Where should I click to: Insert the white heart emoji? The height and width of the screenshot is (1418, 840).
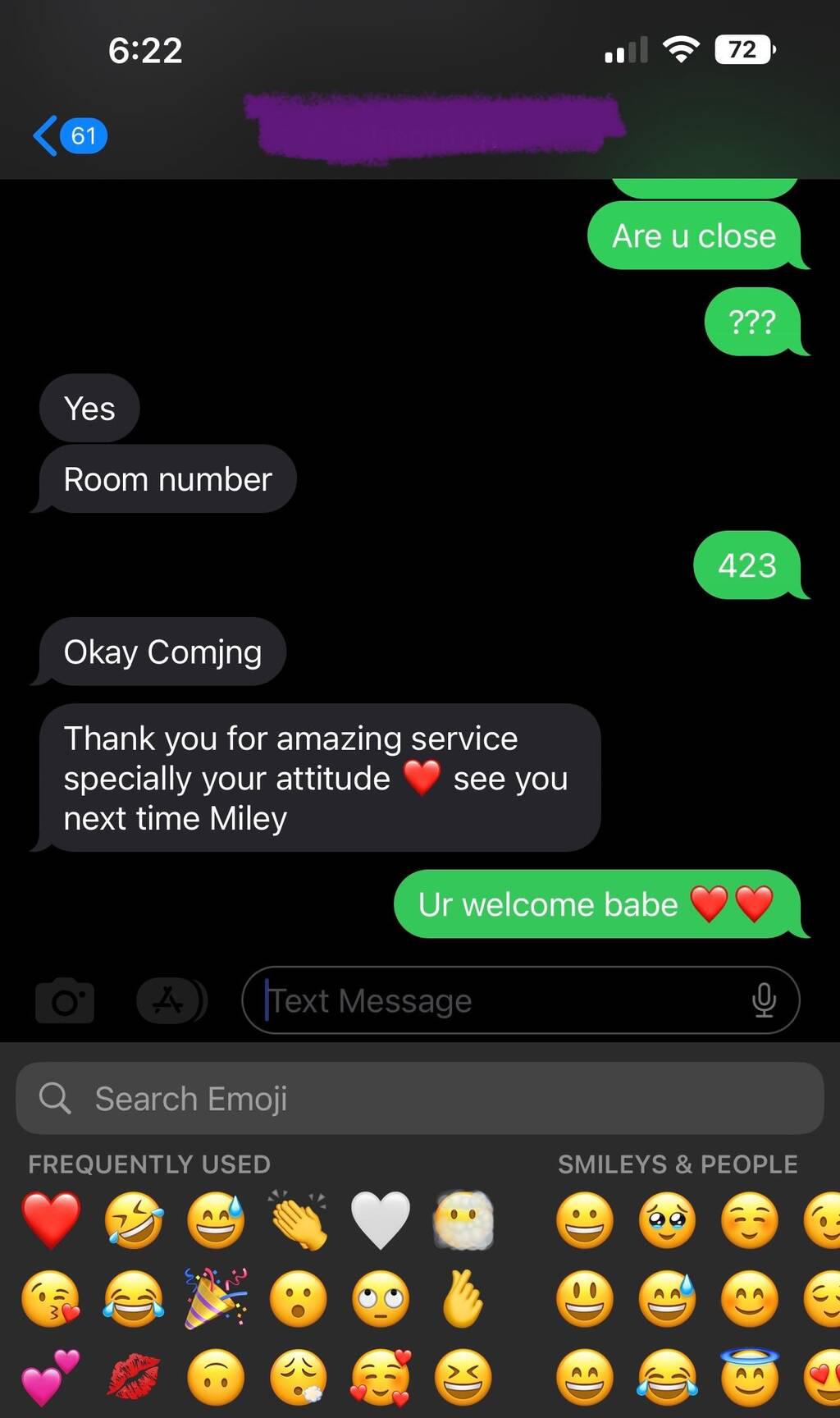tap(380, 1220)
